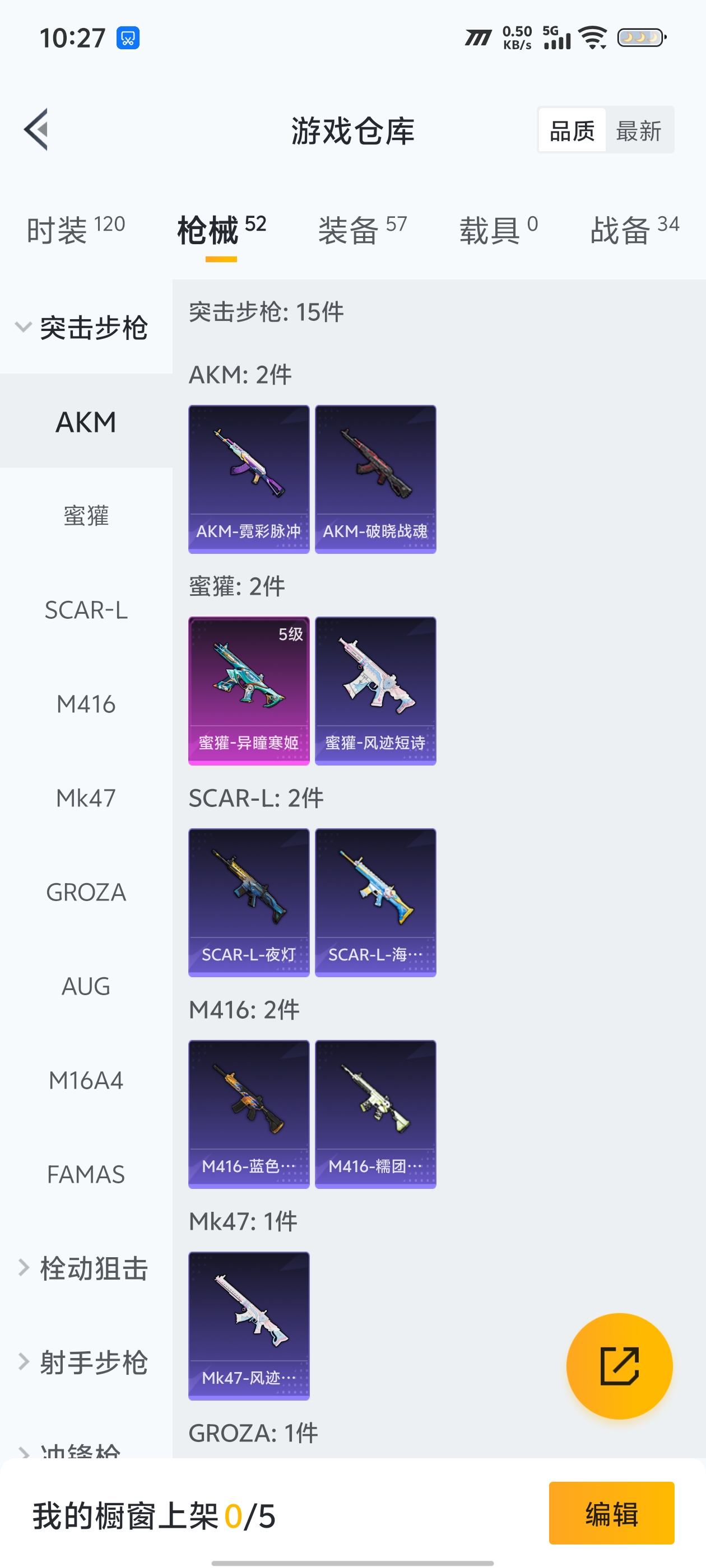View the 蜜獾-异瞳寒姬 level 5 skin
The height and width of the screenshot is (1568, 706).
[249, 690]
